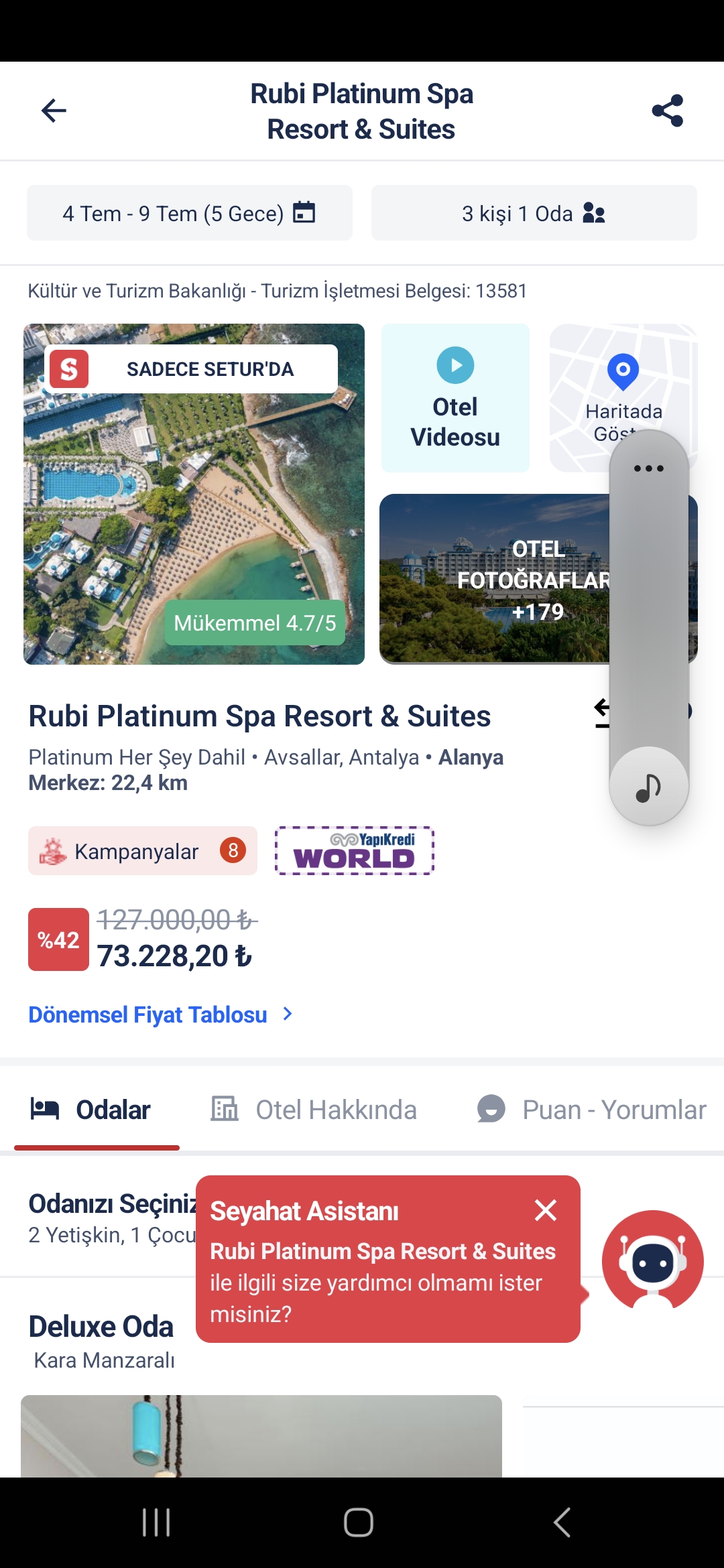This screenshot has height=1568, width=724.
Task: Switch to the Otel Hakkında tab
Action: (313, 1110)
